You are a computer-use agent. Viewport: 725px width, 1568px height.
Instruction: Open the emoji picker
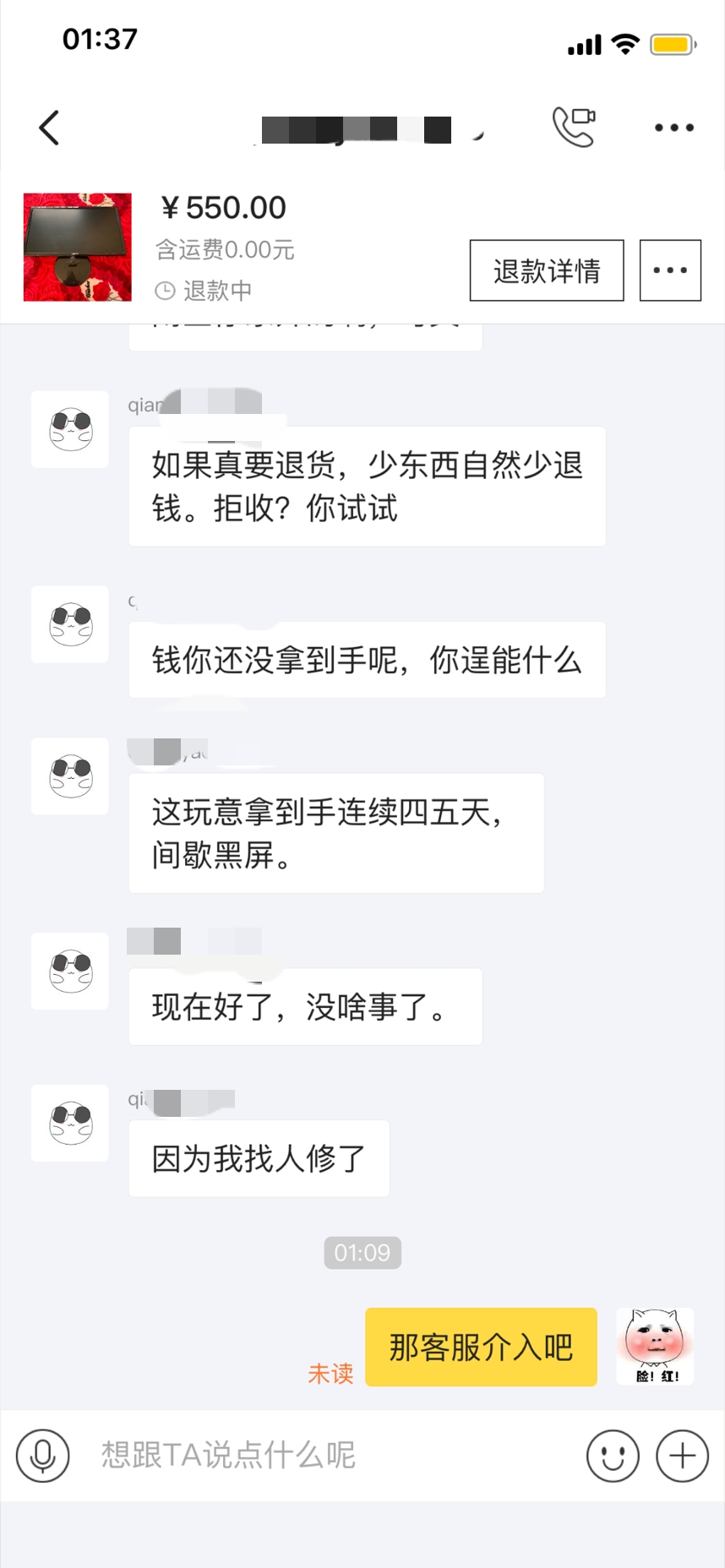click(x=613, y=1455)
